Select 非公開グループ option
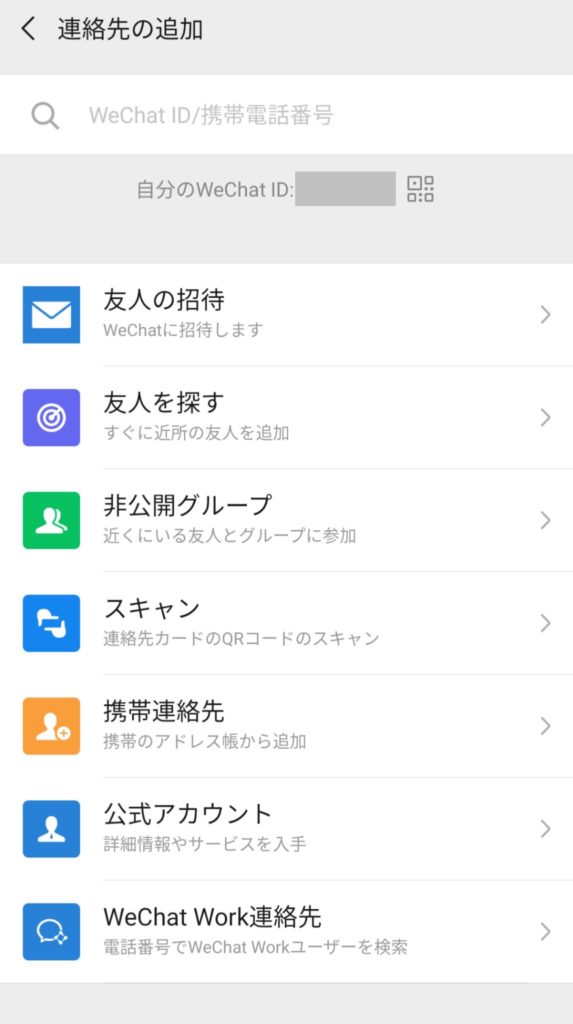This screenshot has height=1024, width=573. click(x=286, y=520)
